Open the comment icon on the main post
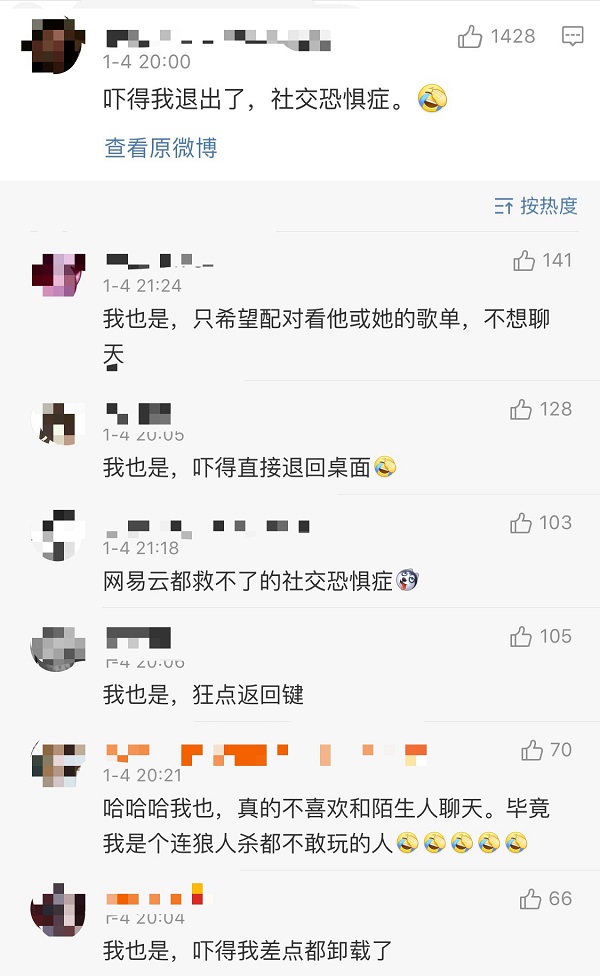Image resolution: width=600 pixels, height=976 pixels. coord(572,37)
